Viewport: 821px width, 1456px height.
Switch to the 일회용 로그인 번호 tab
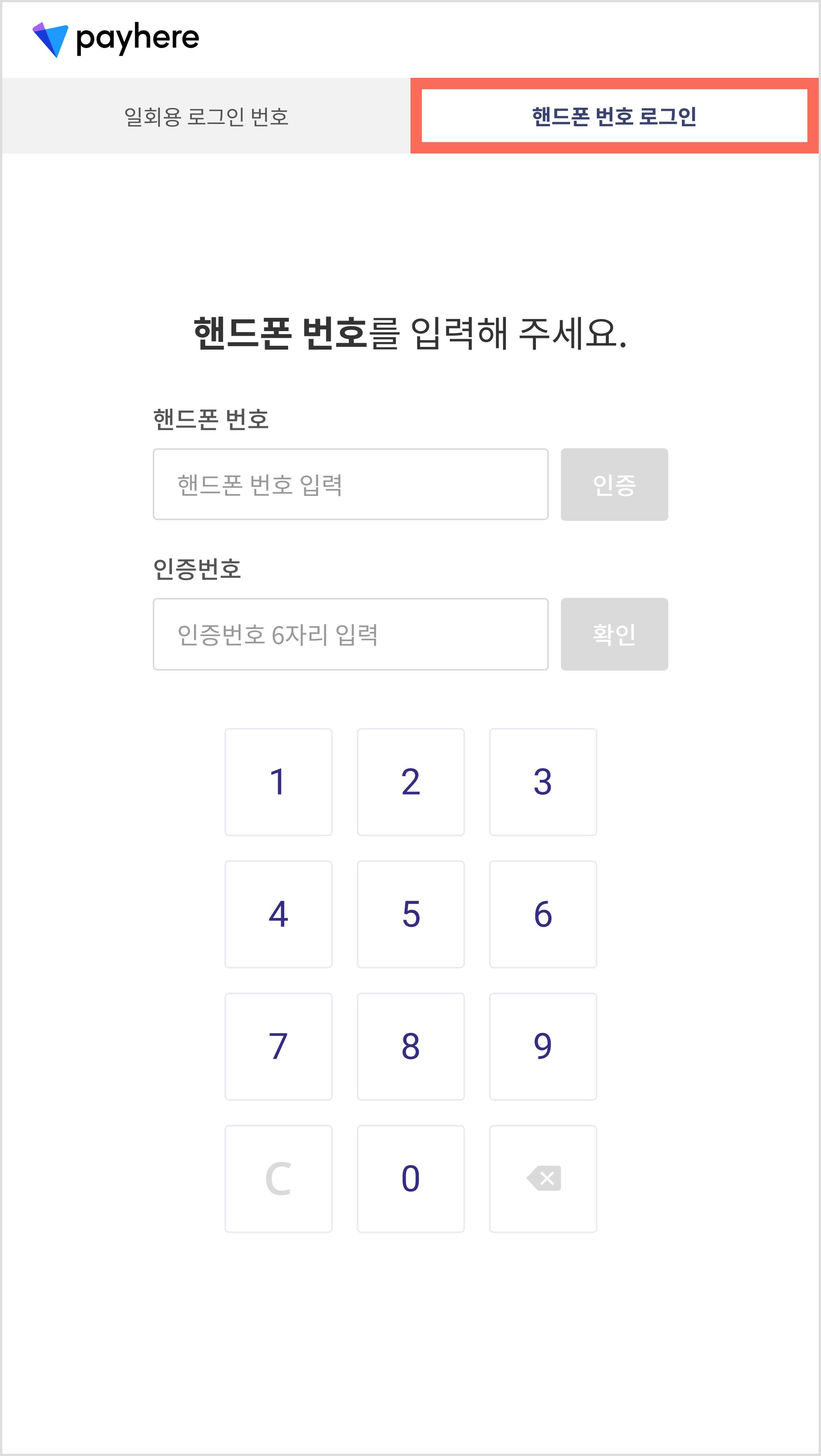click(206, 116)
